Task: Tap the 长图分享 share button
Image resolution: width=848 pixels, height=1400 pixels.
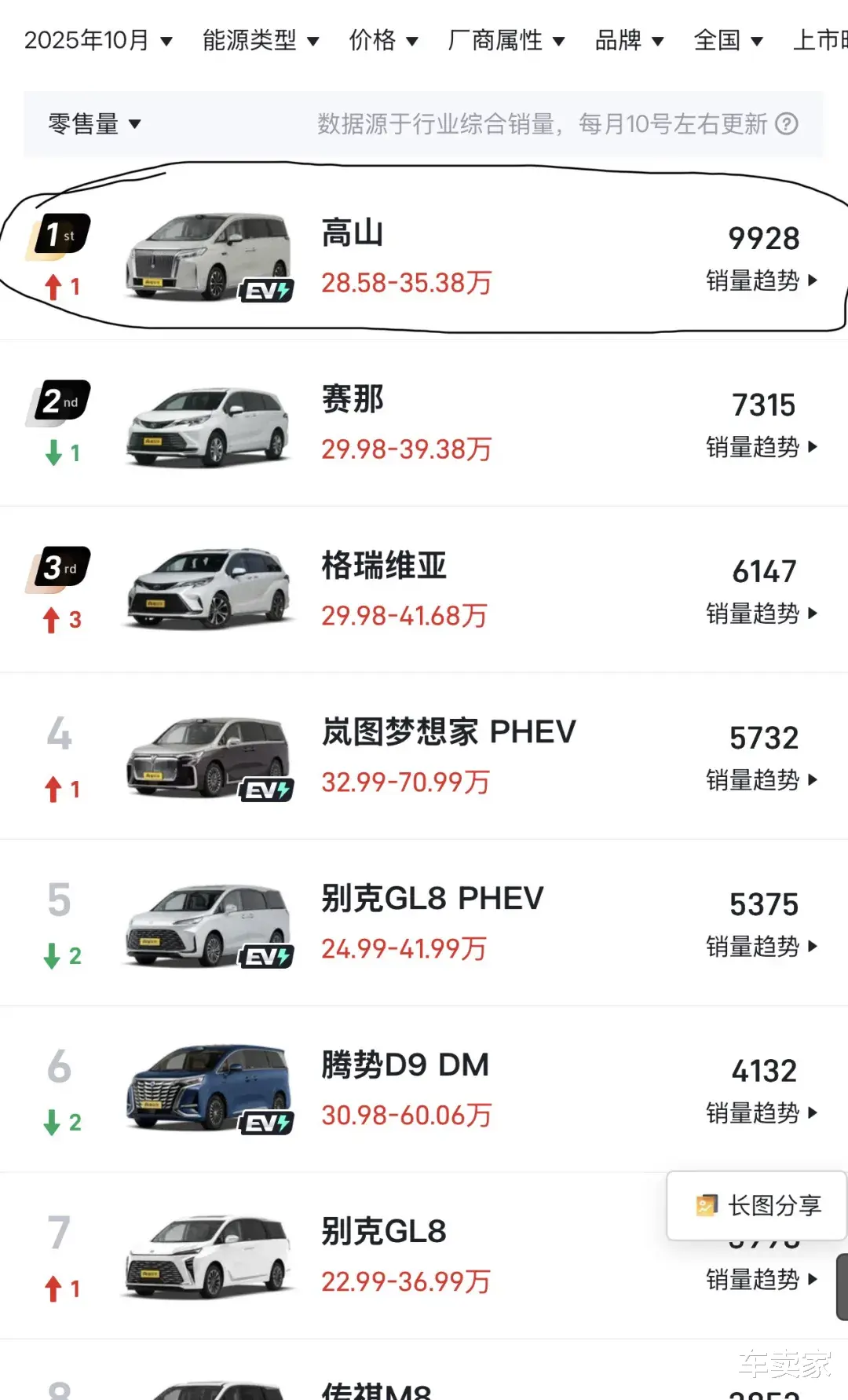Action: [758, 1205]
